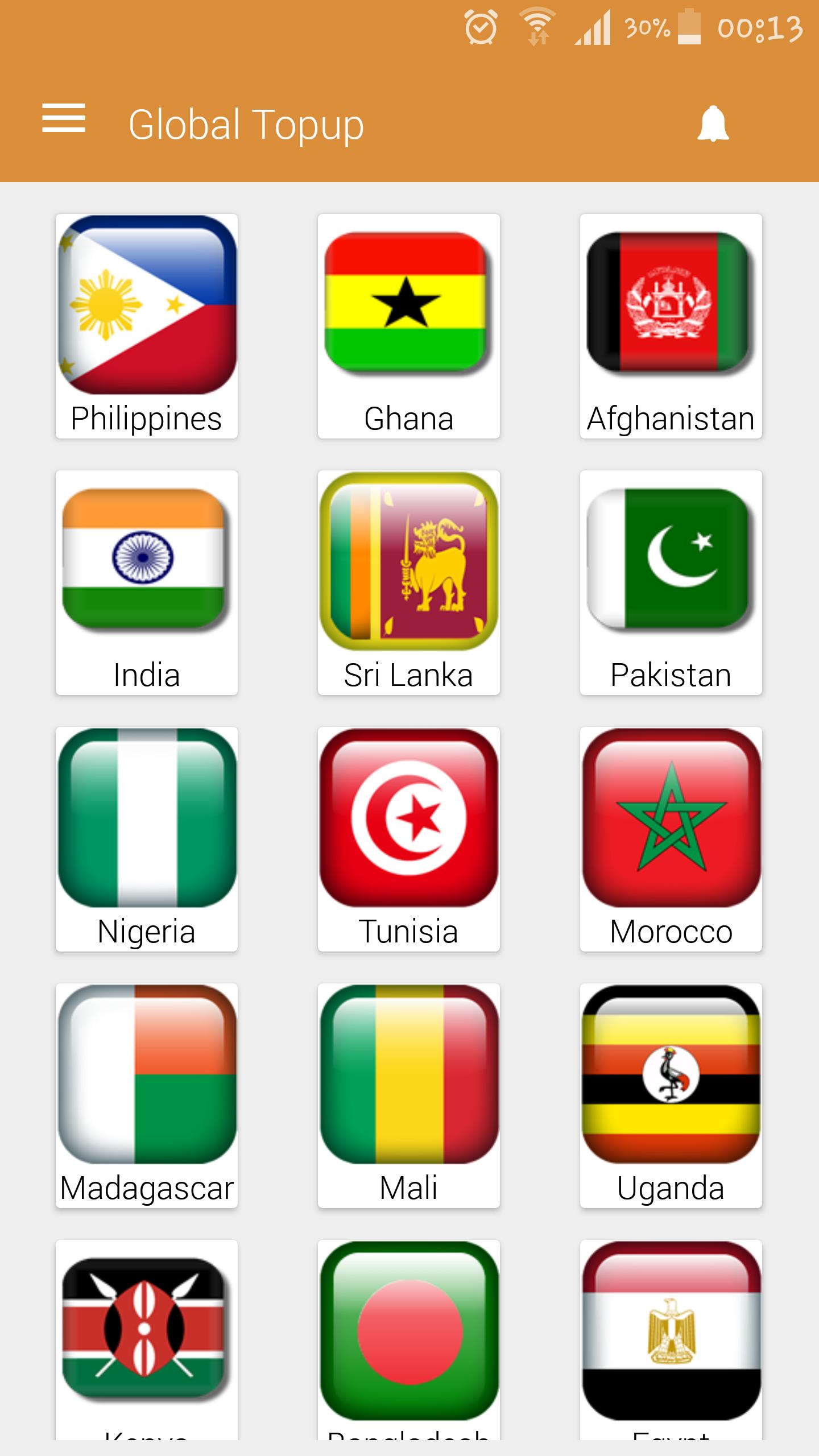
Task: Tap the Sri Lanka flag card
Action: [408, 582]
